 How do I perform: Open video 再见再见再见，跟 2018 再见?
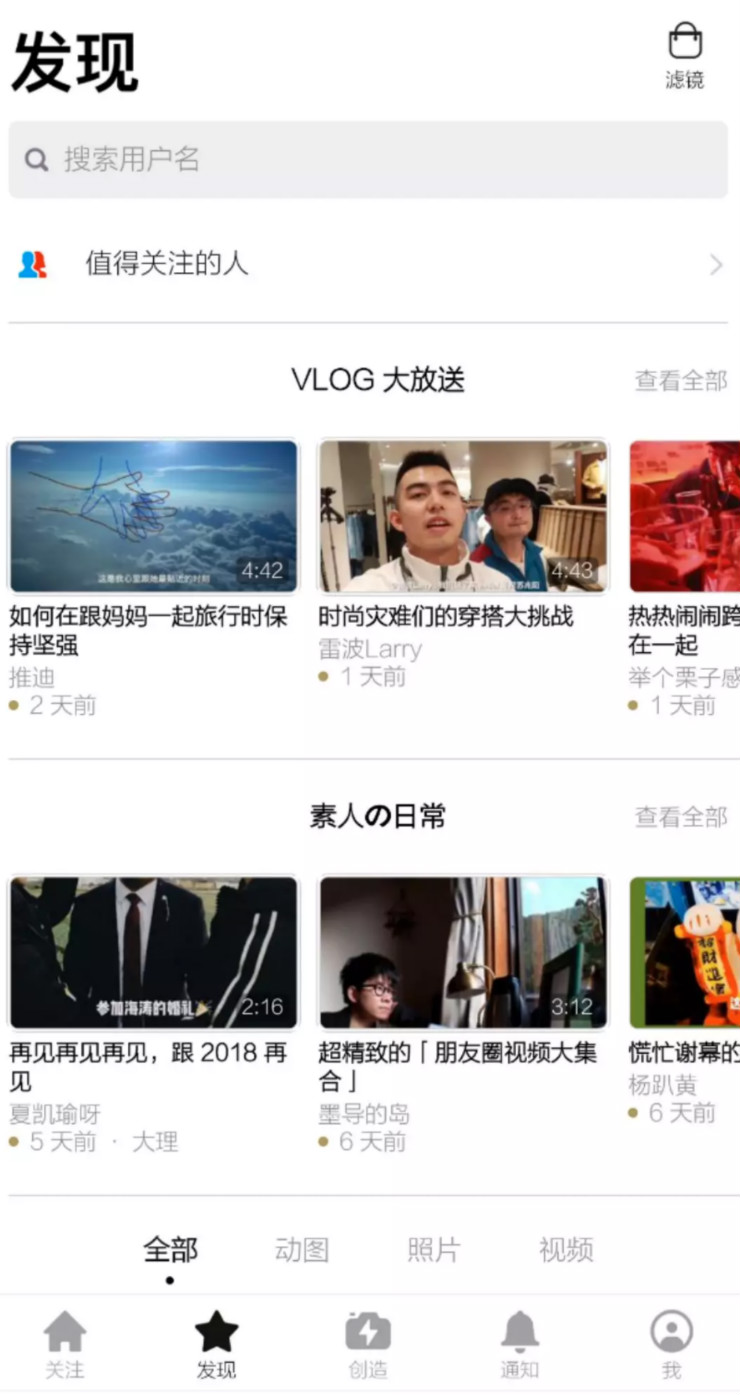coord(154,953)
